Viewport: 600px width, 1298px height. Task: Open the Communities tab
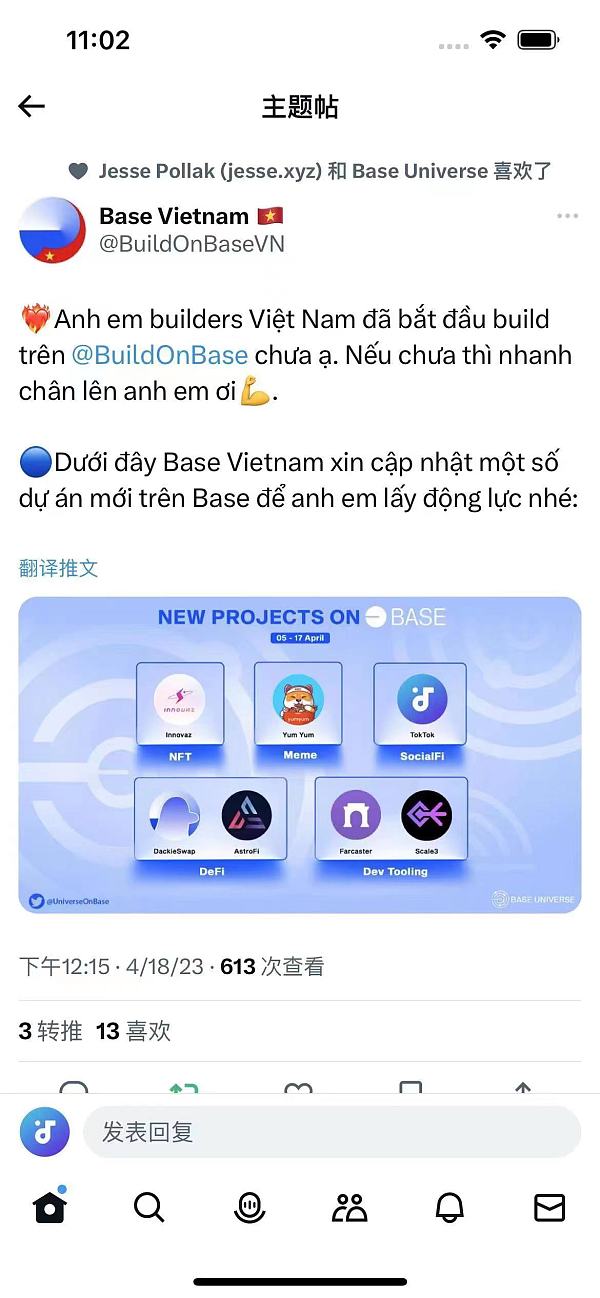(349, 1208)
